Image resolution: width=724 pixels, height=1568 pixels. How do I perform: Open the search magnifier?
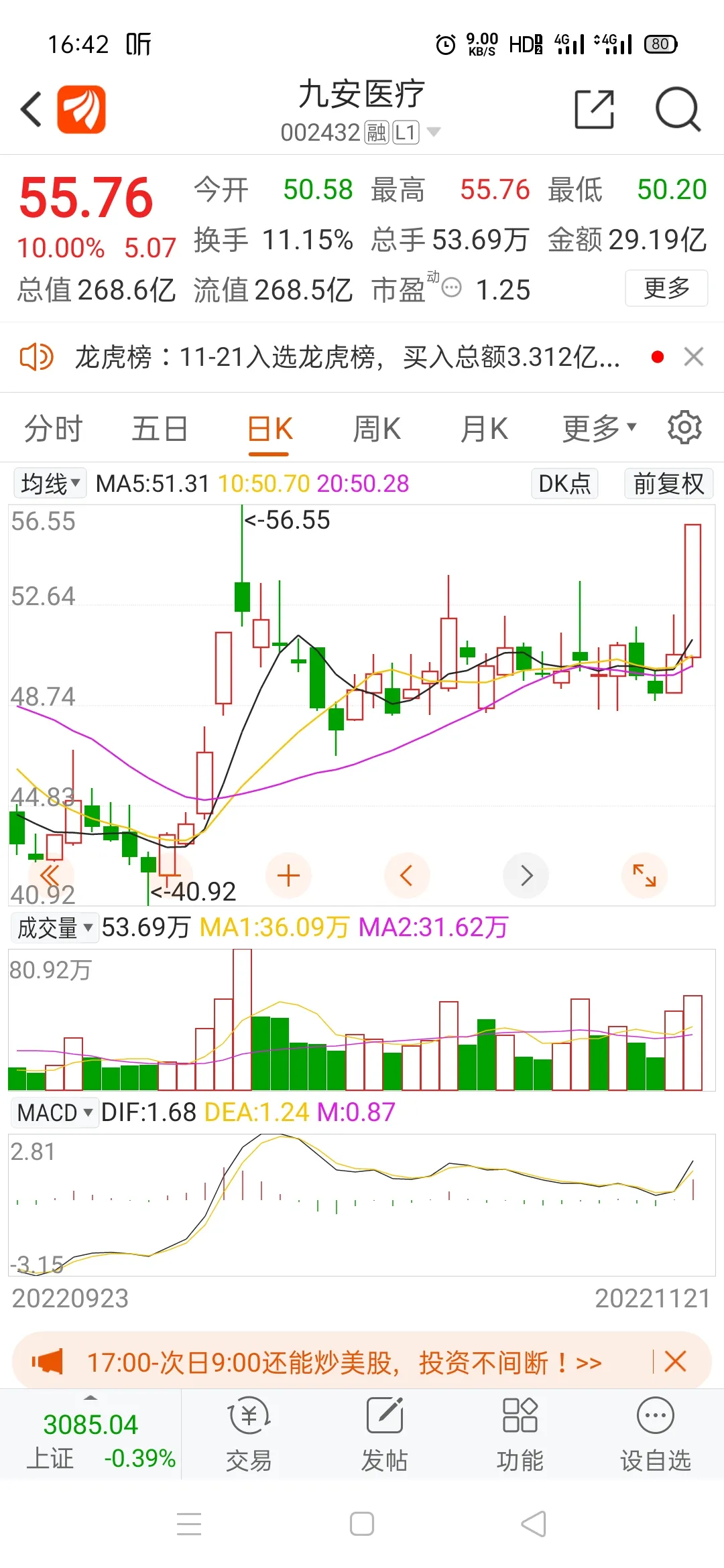click(x=677, y=109)
